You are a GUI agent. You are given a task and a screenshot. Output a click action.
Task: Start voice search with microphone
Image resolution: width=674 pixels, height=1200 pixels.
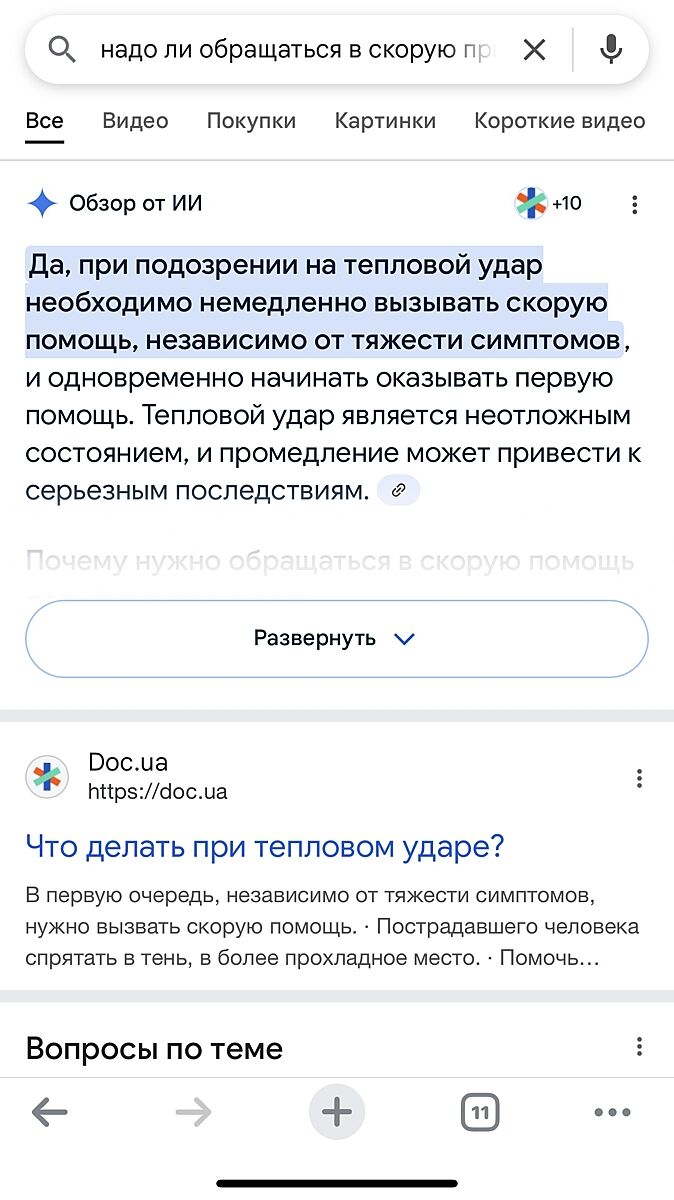coord(611,49)
